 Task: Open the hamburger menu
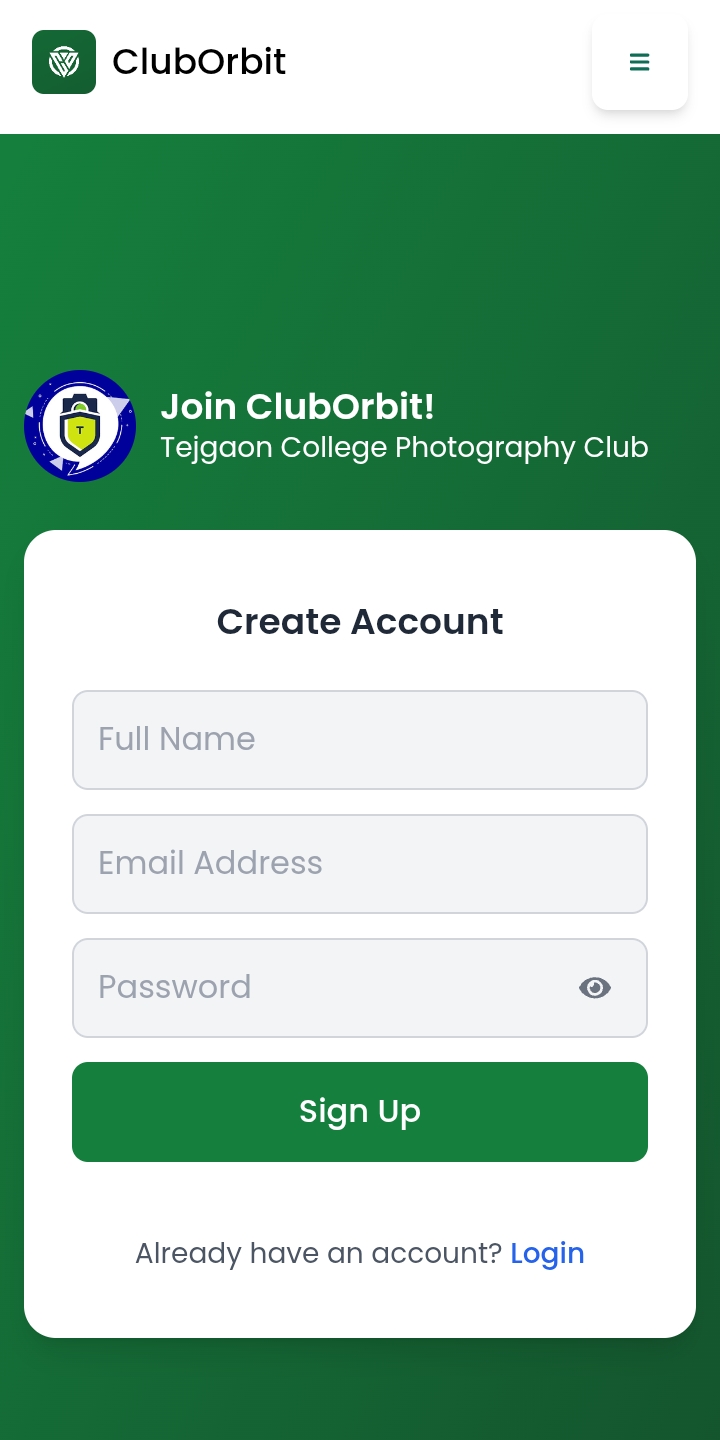[x=640, y=62]
